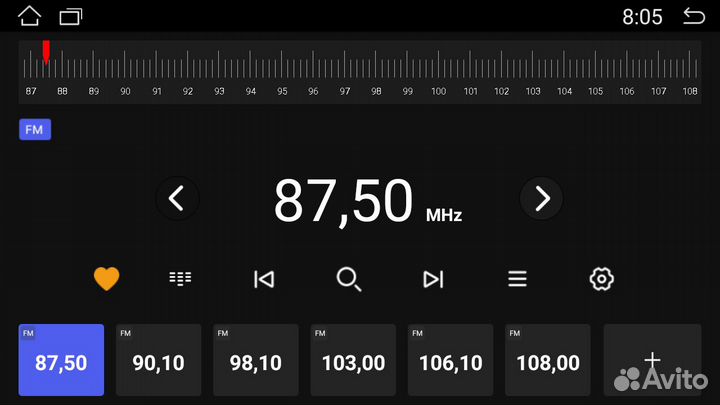The width and height of the screenshot is (720, 405).
Task: Select the 90,10 preset
Action: 158,360
